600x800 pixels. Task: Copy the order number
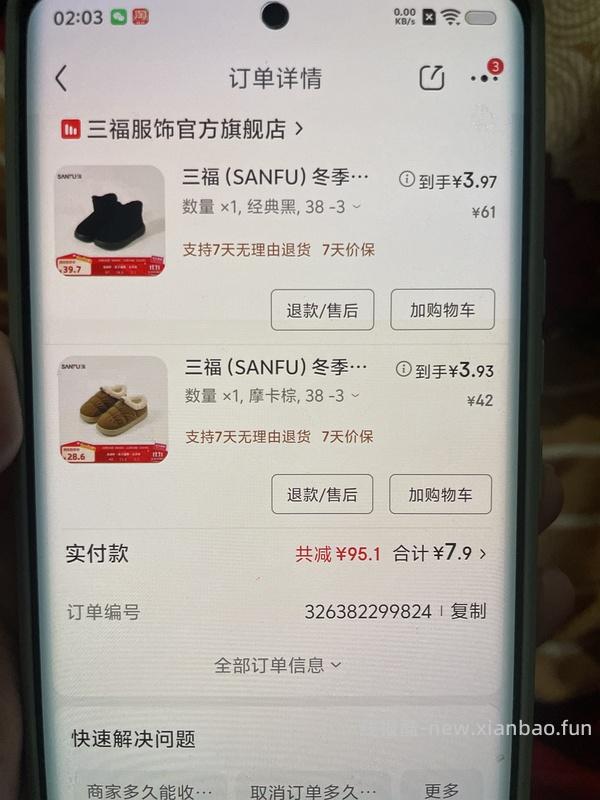click(x=468, y=612)
